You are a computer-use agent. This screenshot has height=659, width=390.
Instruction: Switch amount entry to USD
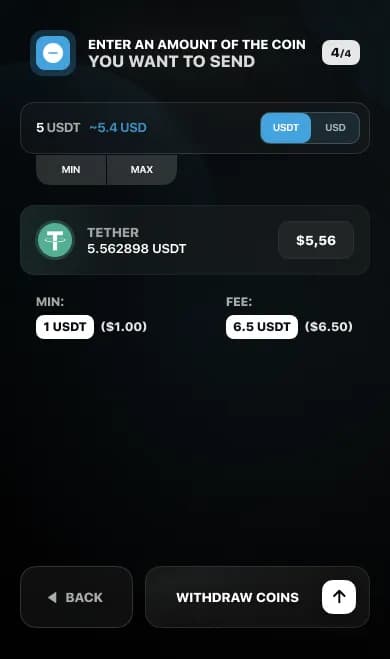tap(335, 128)
